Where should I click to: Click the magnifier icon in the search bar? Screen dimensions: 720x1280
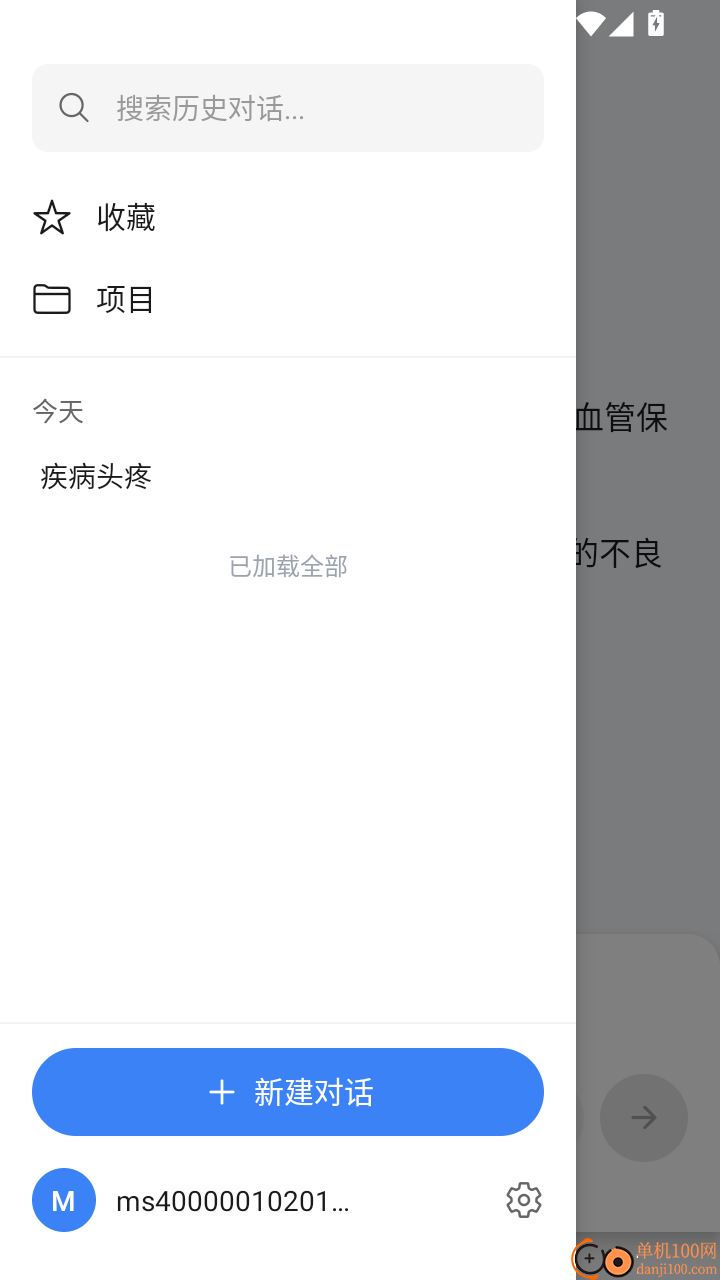[74, 107]
